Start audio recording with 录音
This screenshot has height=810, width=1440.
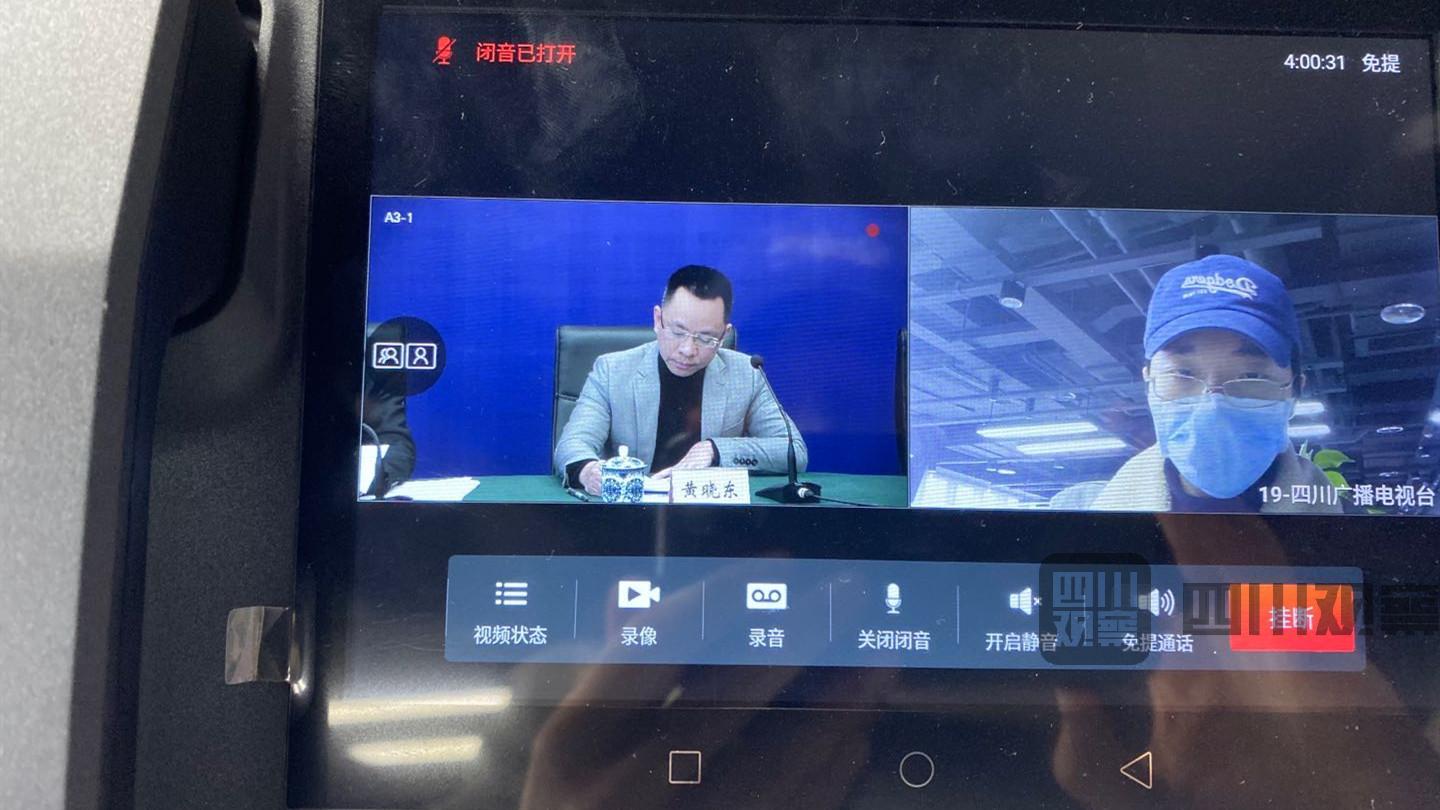pyautogui.click(x=766, y=612)
